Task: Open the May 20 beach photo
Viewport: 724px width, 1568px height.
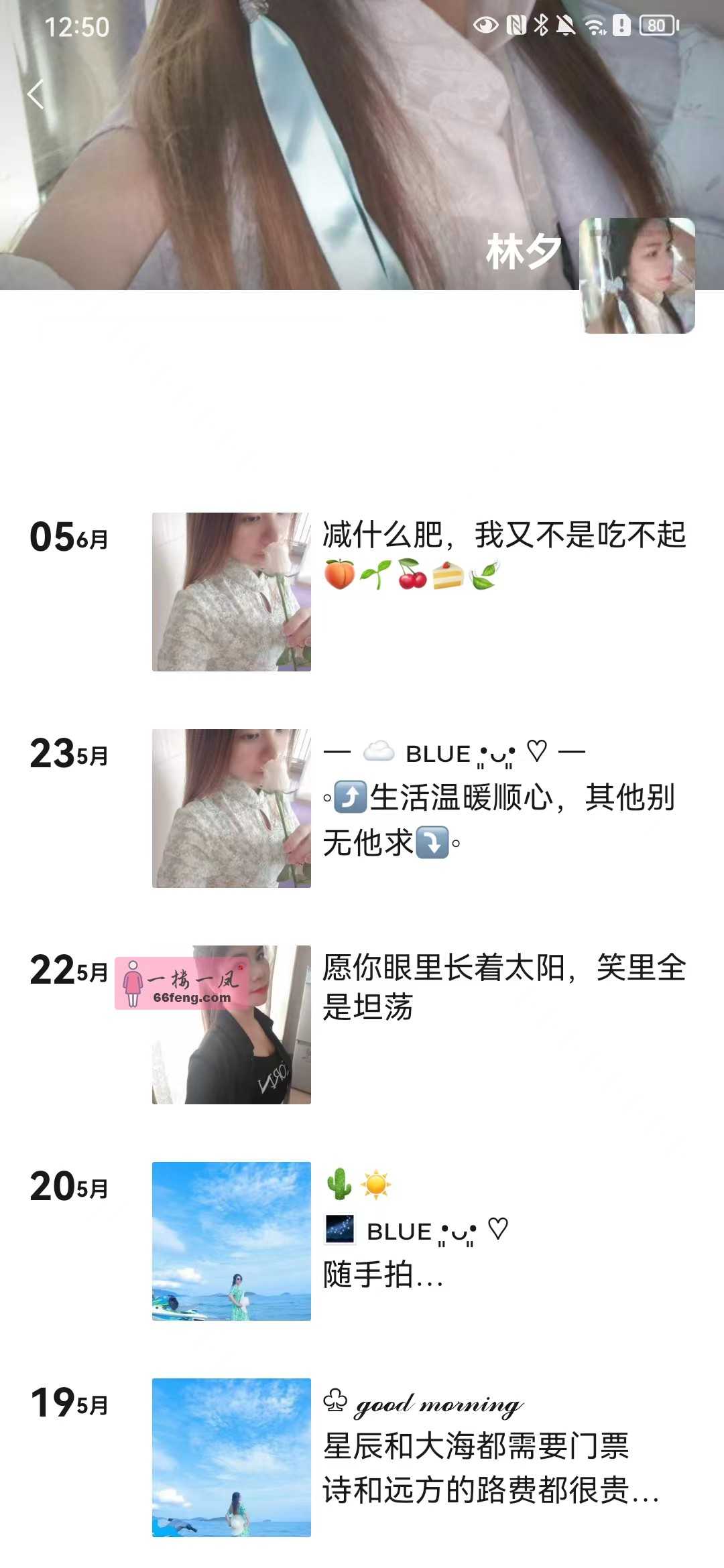Action: [x=231, y=1241]
